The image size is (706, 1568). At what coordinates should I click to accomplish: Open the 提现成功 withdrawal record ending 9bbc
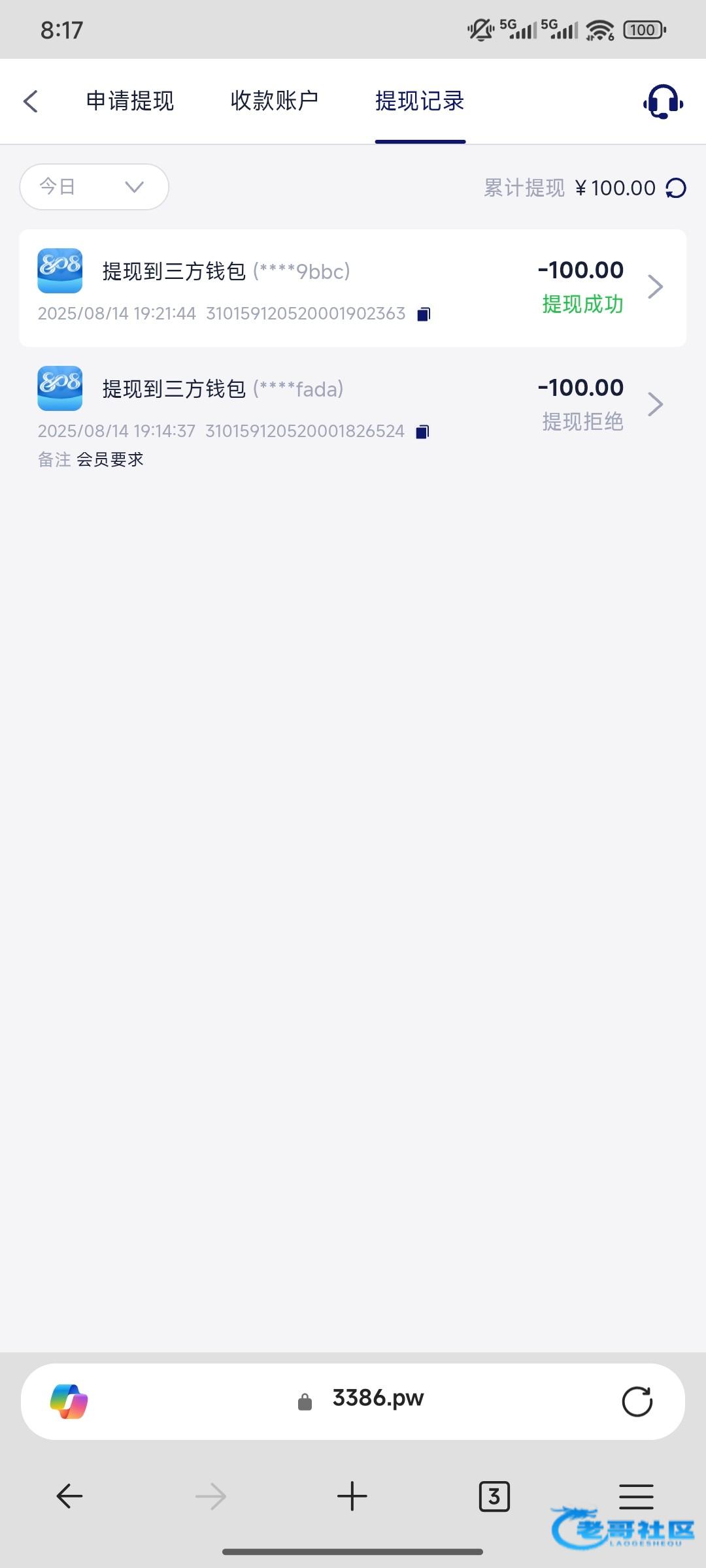pos(353,287)
